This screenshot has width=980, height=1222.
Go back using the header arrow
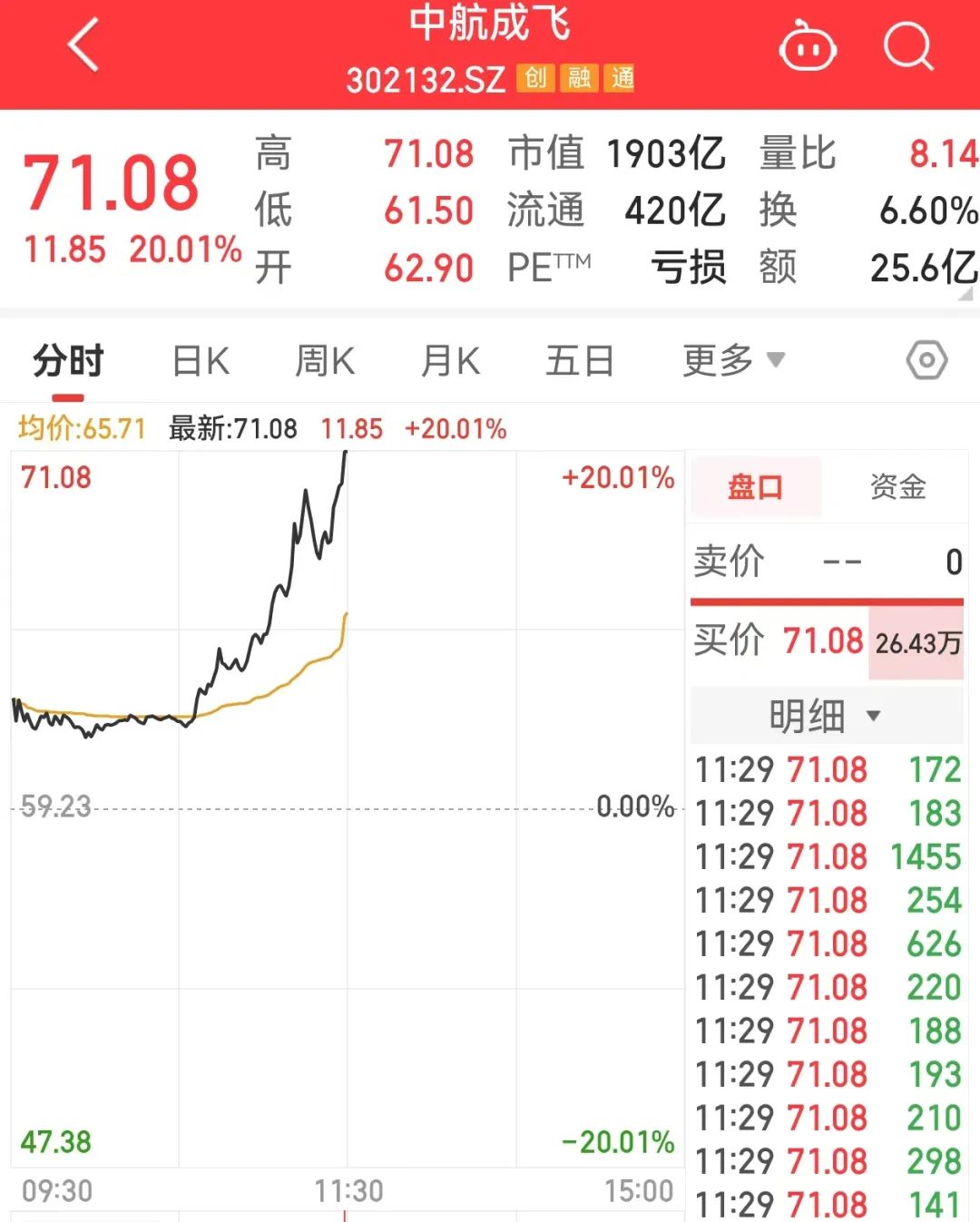tap(83, 45)
